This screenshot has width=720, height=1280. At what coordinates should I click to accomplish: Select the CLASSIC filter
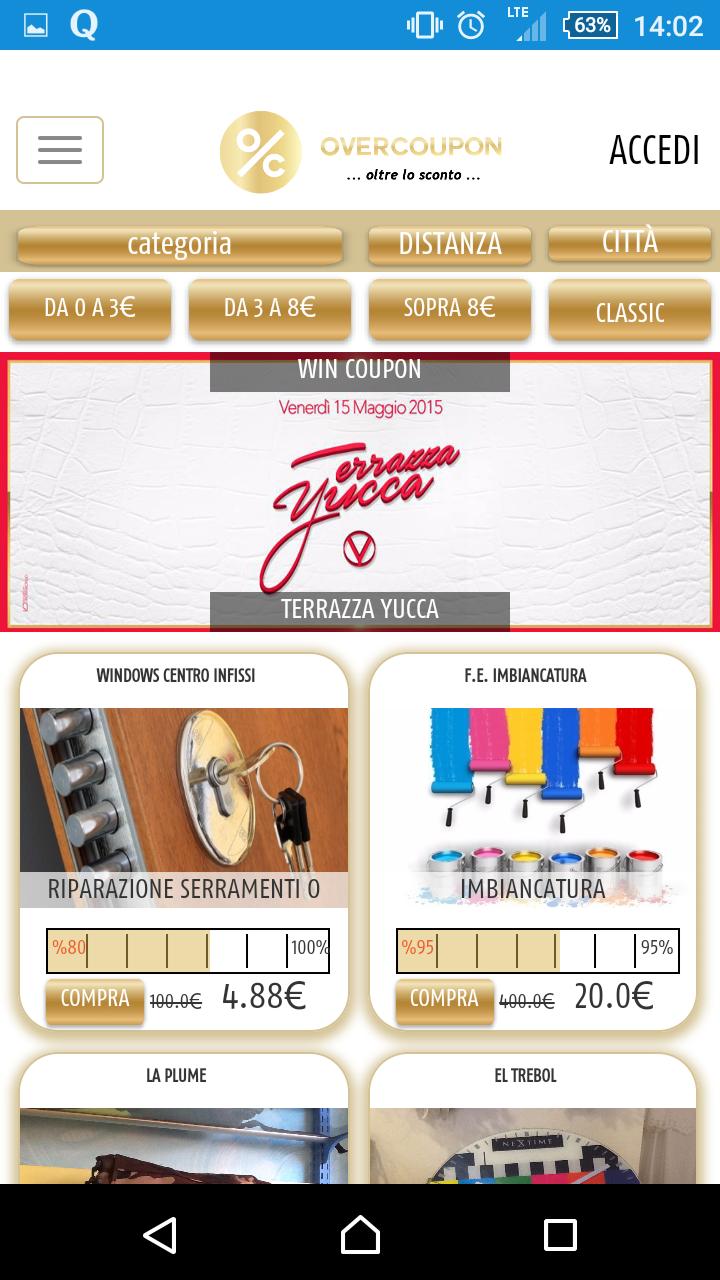(x=630, y=311)
